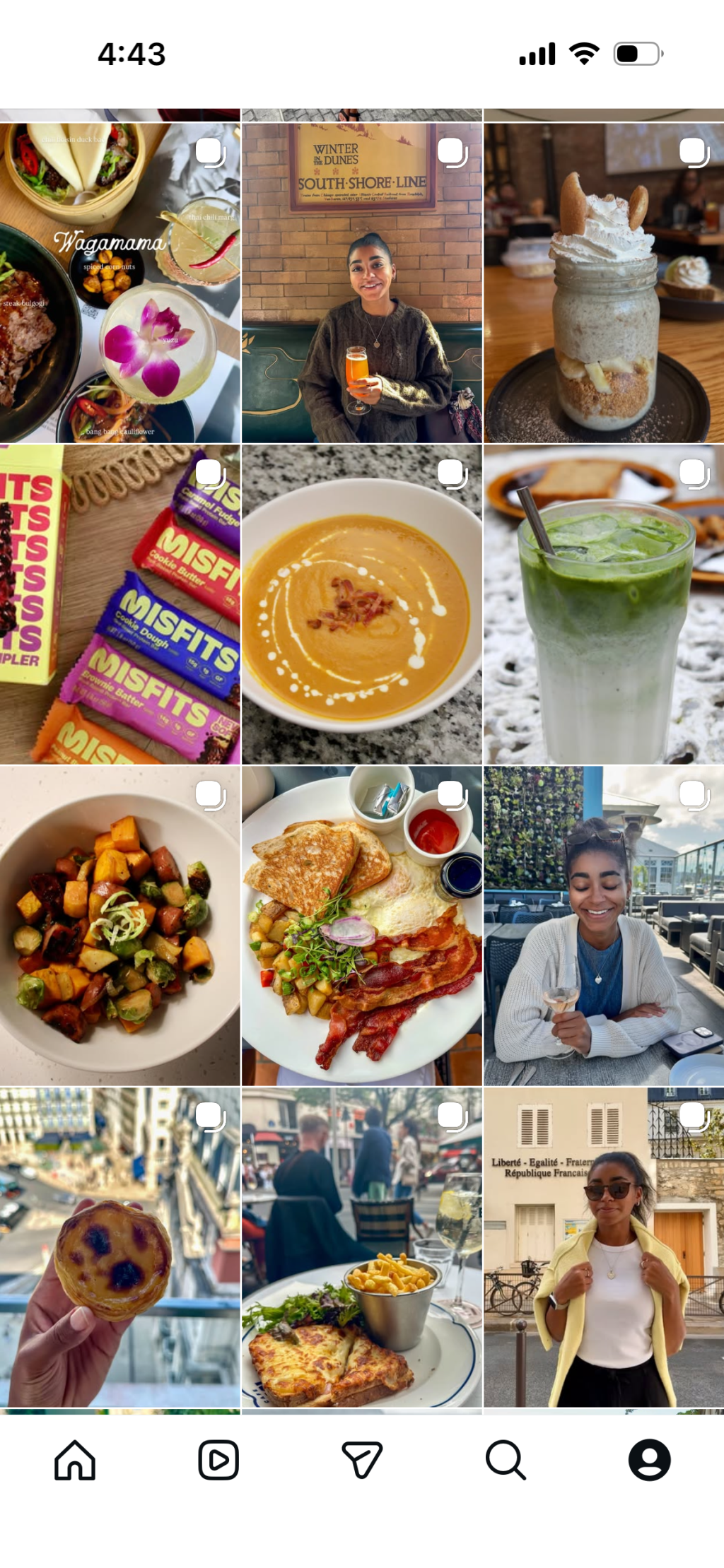Open the croque monsieur and fries post
The width and height of the screenshot is (724, 1568).
[362, 1247]
